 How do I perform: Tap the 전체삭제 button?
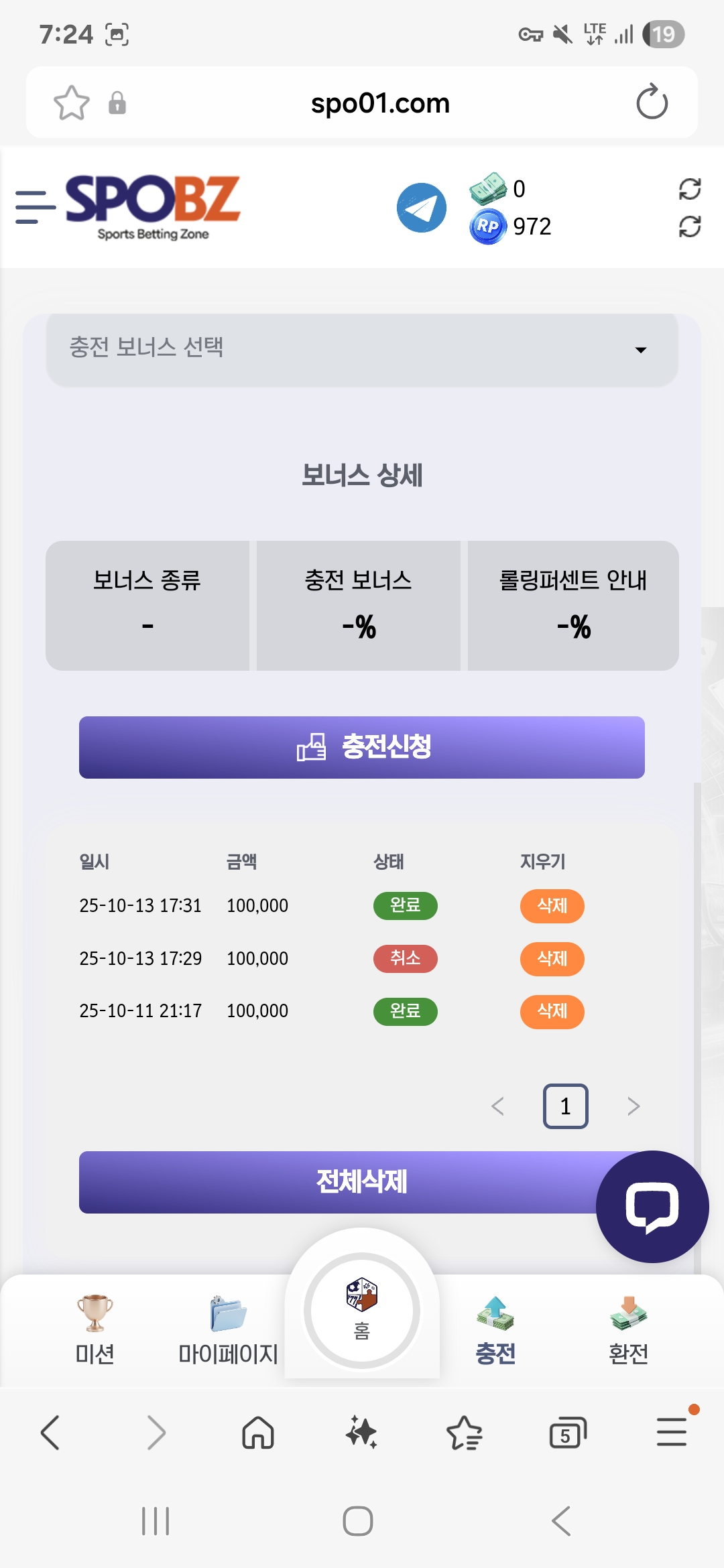335,1182
